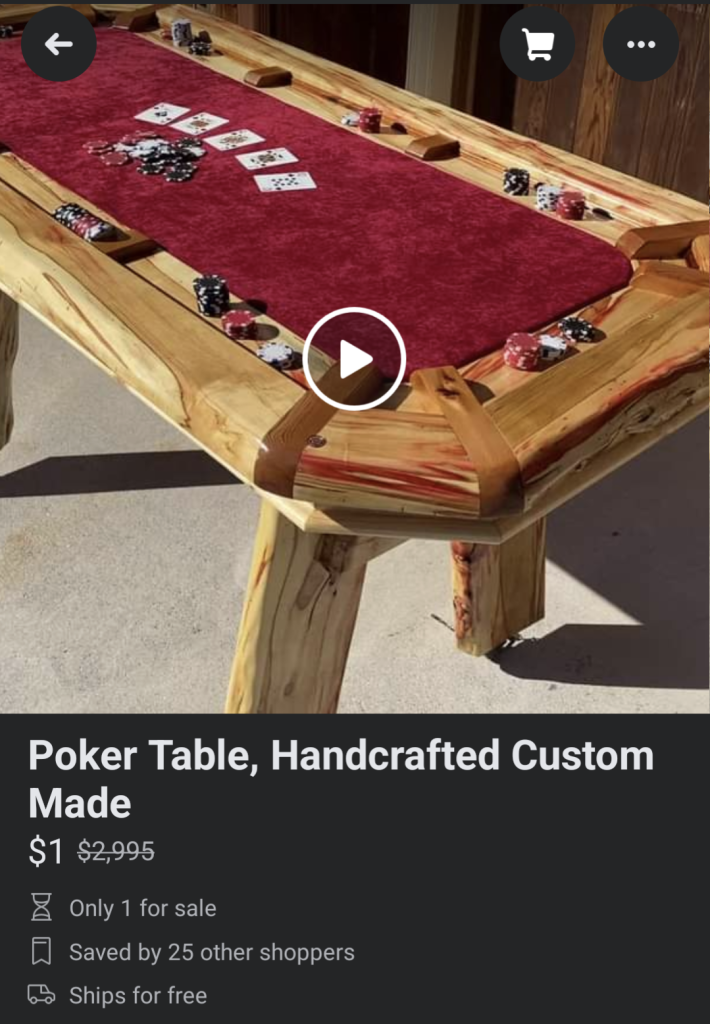Screen dimensions: 710x1024
Task: Open the shopping cart
Action: (x=538, y=44)
